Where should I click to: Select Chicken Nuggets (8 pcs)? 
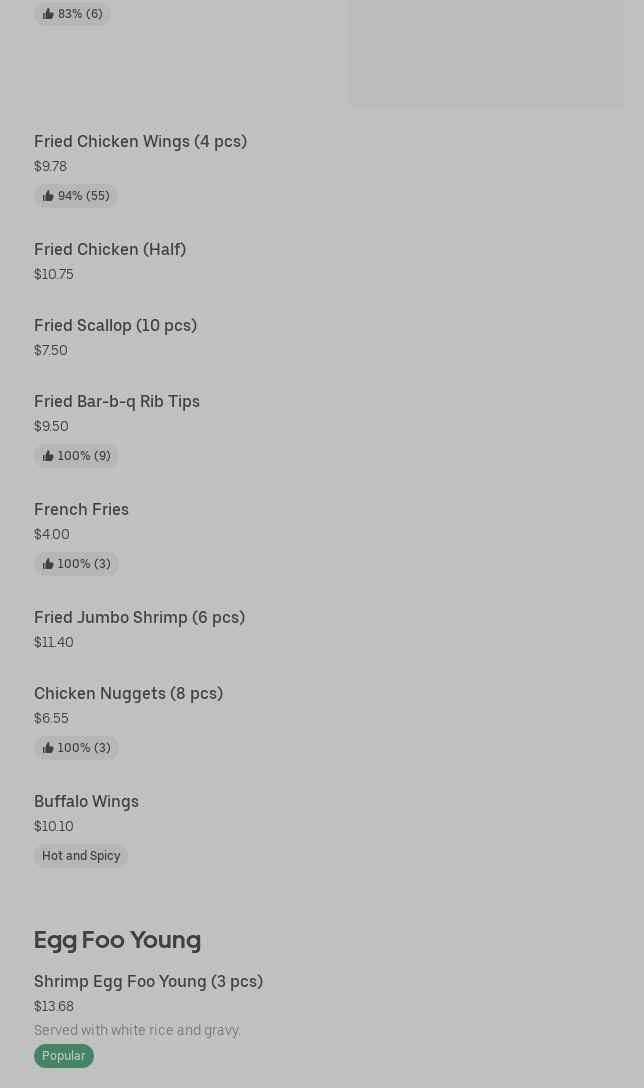tap(128, 694)
